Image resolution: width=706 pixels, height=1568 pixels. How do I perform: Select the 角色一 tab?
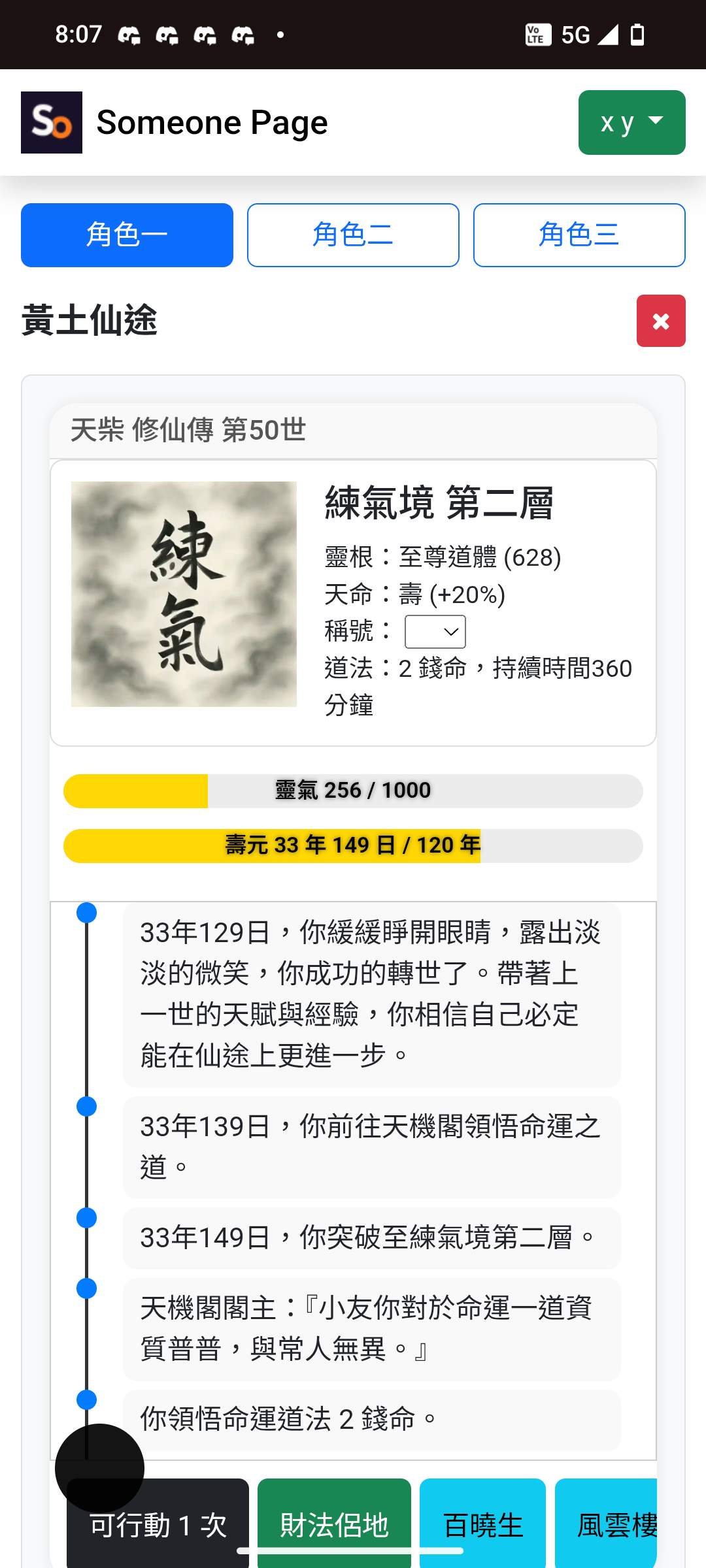click(127, 235)
